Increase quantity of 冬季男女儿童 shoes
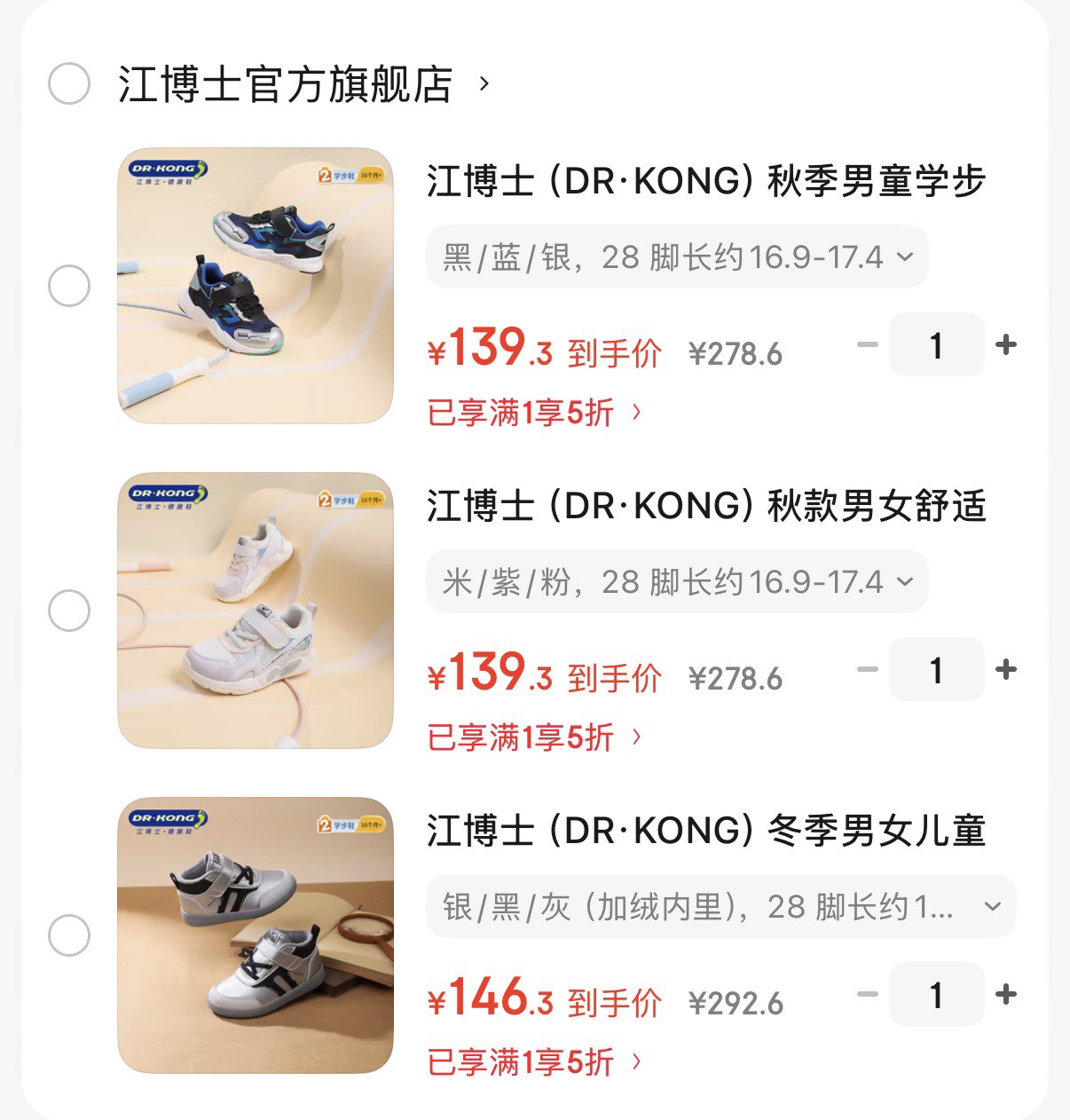 click(x=1006, y=994)
